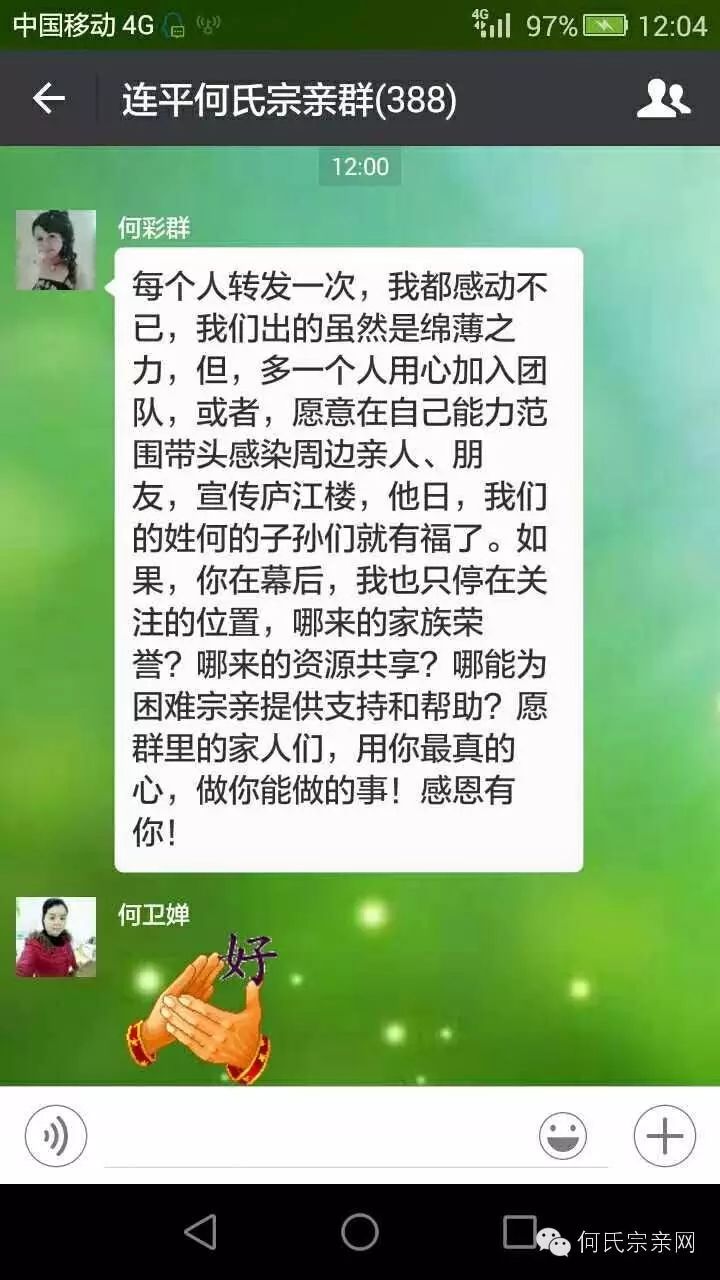The image size is (720, 1280).
Task: Open 何卫婵's profile avatar
Action: [x=56, y=937]
